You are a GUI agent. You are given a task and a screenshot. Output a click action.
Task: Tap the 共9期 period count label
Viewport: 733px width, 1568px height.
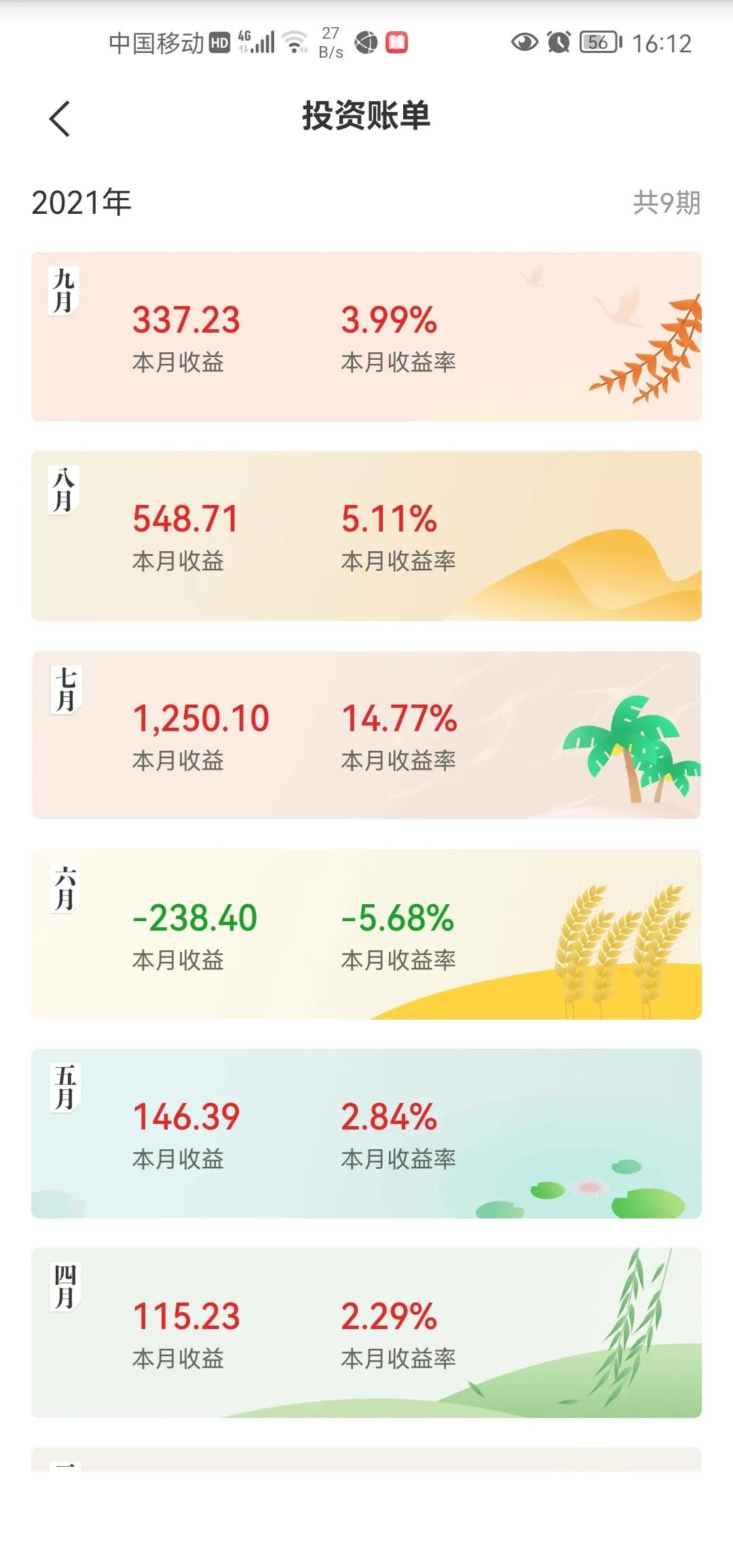pyautogui.click(x=666, y=202)
